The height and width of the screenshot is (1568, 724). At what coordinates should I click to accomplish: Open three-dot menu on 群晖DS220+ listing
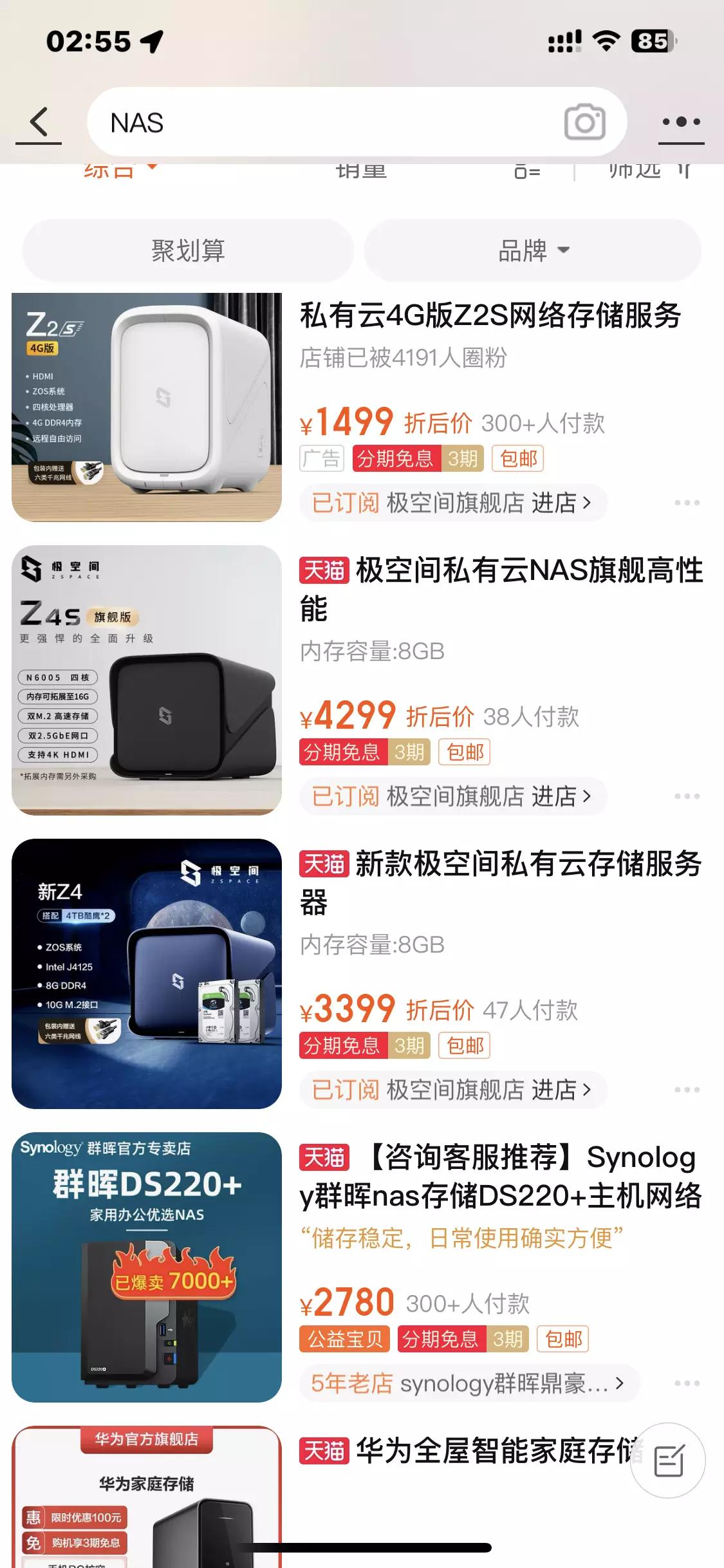685,1381
